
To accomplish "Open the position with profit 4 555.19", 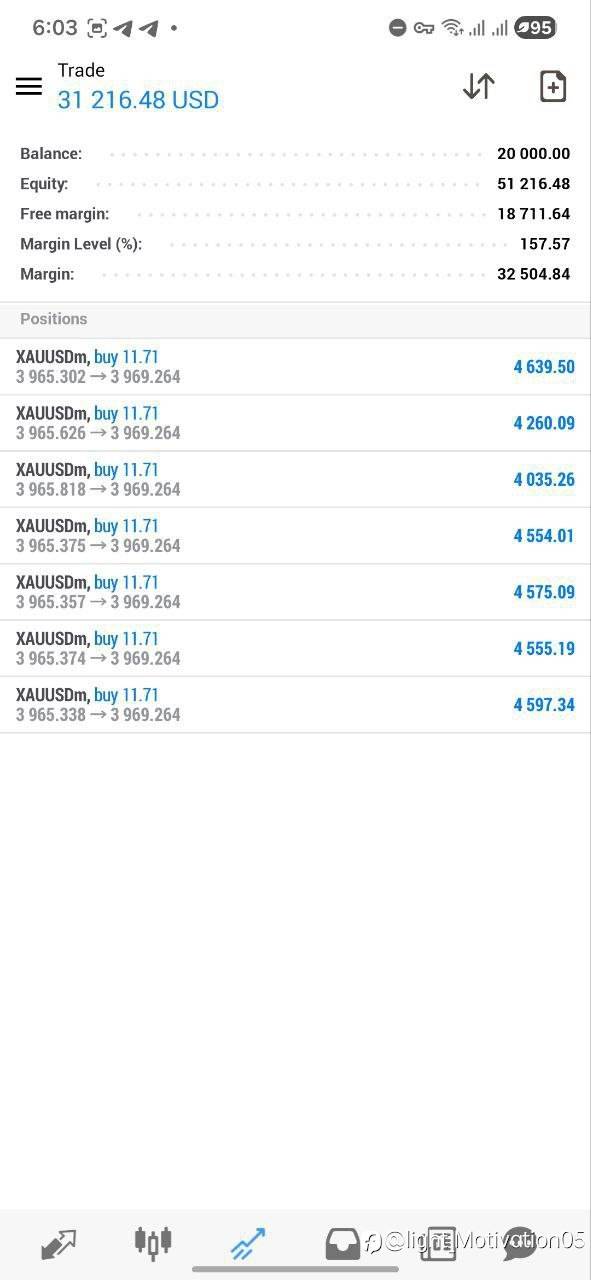I will (x=295, y=649).
